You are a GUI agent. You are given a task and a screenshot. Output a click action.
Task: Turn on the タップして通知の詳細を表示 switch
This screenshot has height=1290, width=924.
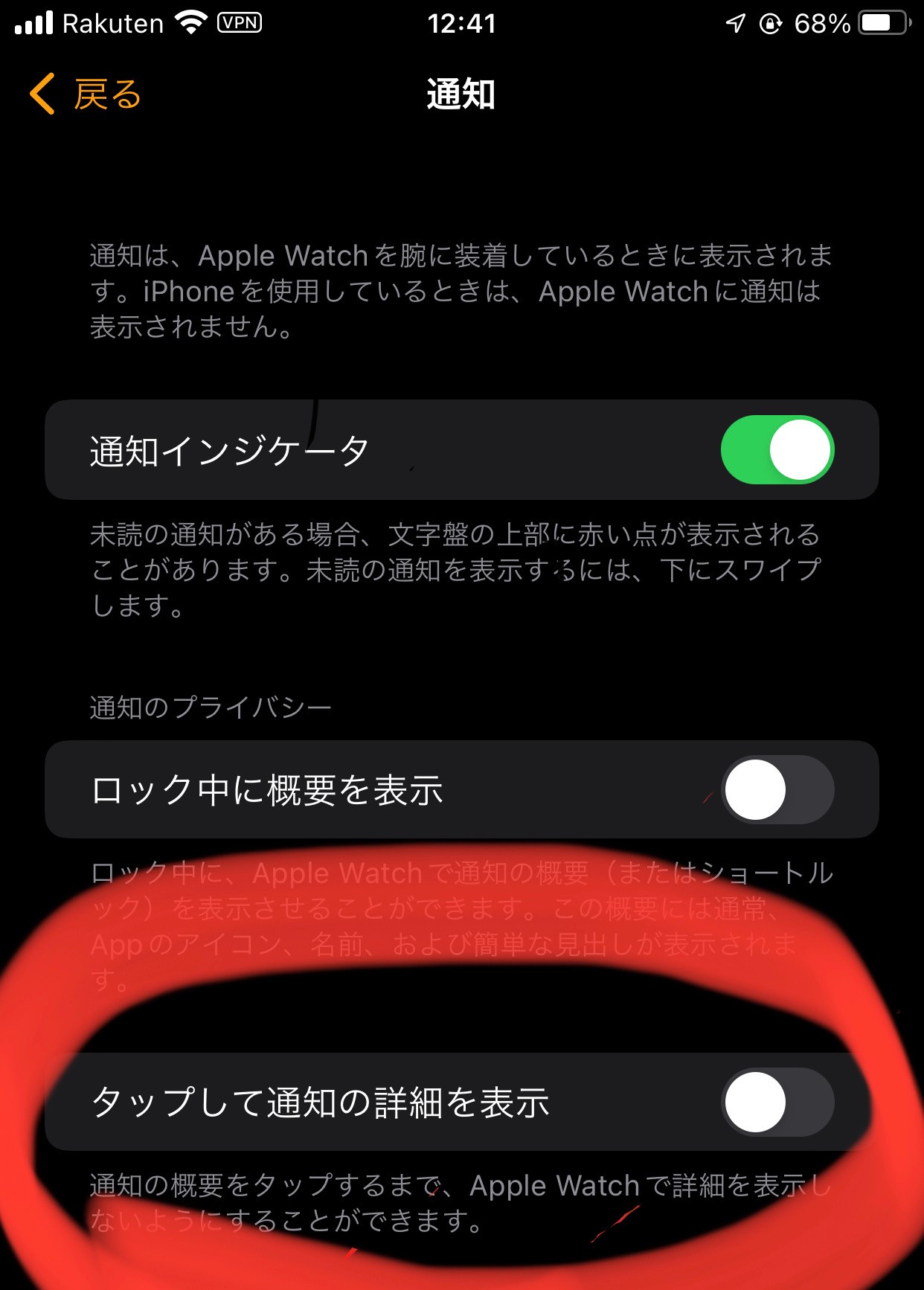click(x=777, y=1102)
